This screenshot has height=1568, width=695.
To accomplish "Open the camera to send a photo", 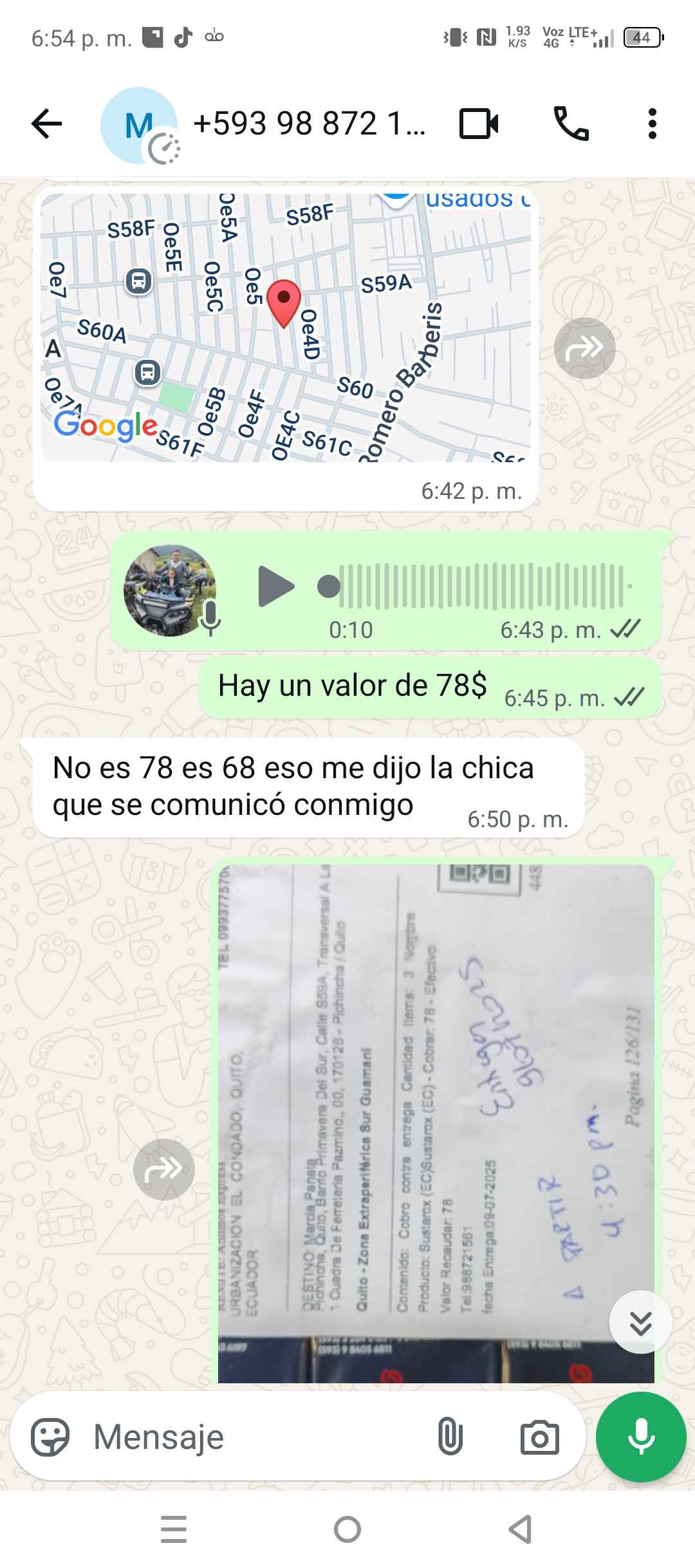I will tap(539, 1437).
